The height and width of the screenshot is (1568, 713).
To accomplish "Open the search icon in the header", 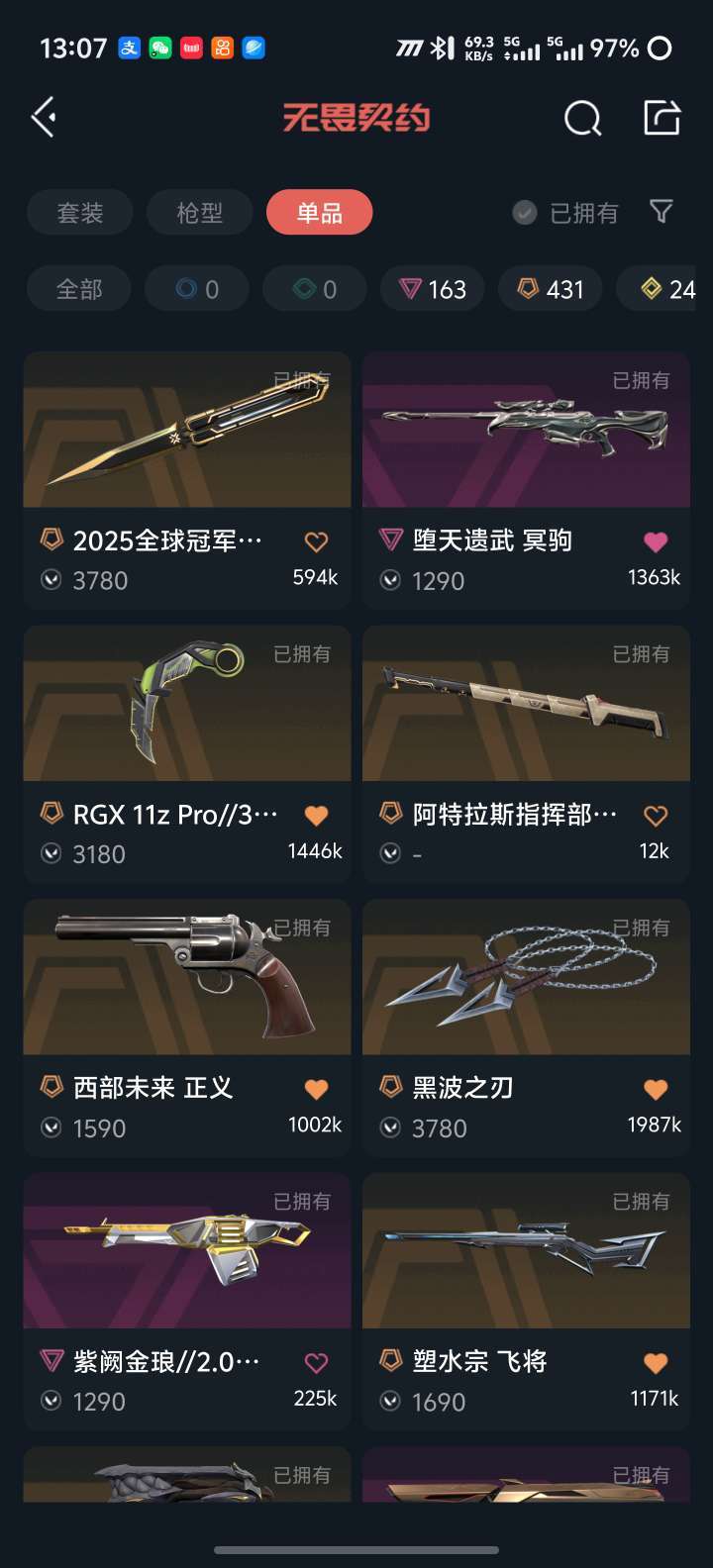I will pos(582,119).
